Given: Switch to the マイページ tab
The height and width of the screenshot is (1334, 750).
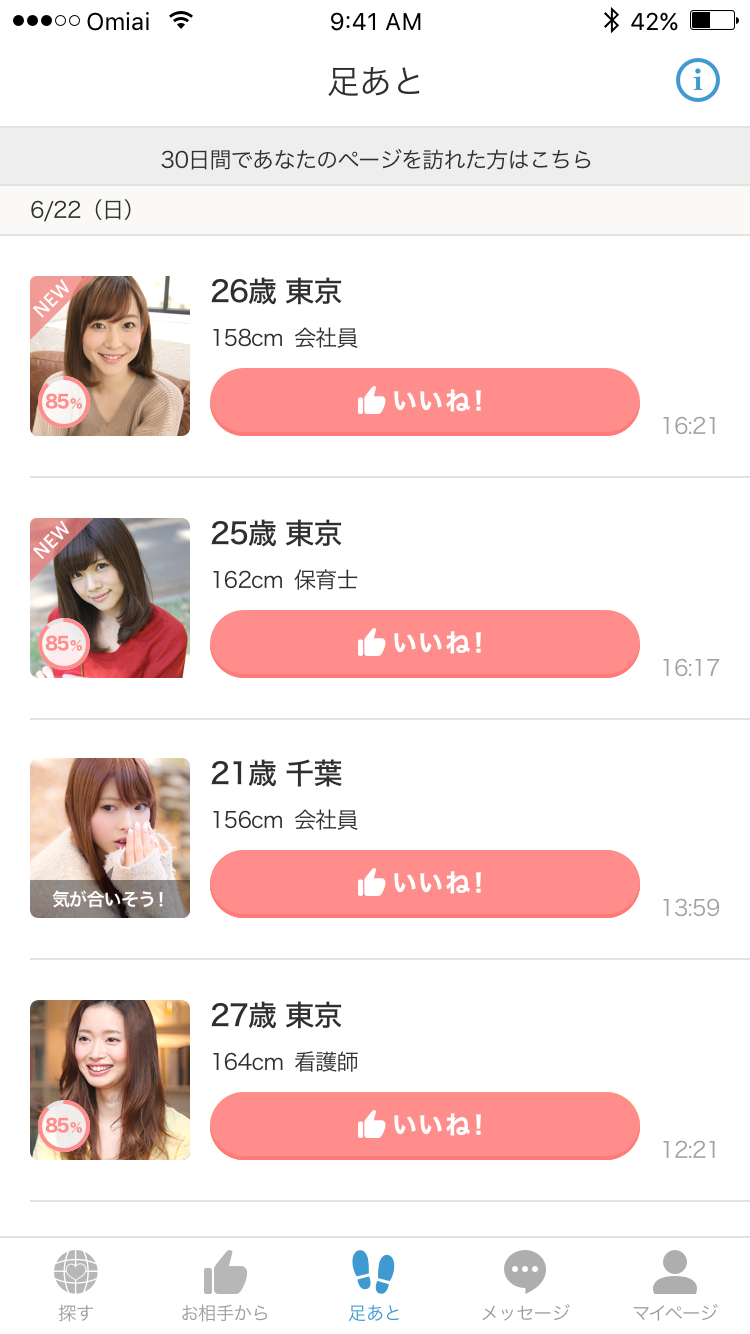Looking at the screenshot, I should coord(675,1286).
